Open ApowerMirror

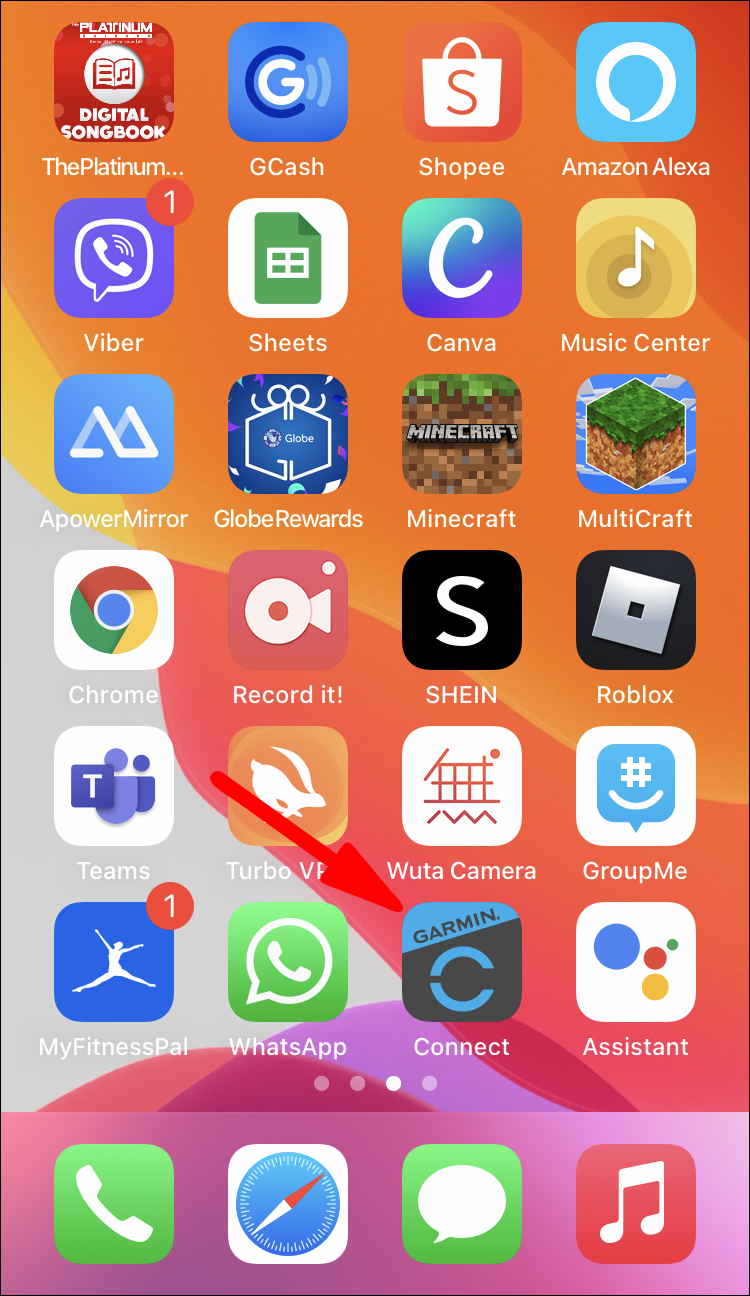pyautogui.click(x=114, y=434)
